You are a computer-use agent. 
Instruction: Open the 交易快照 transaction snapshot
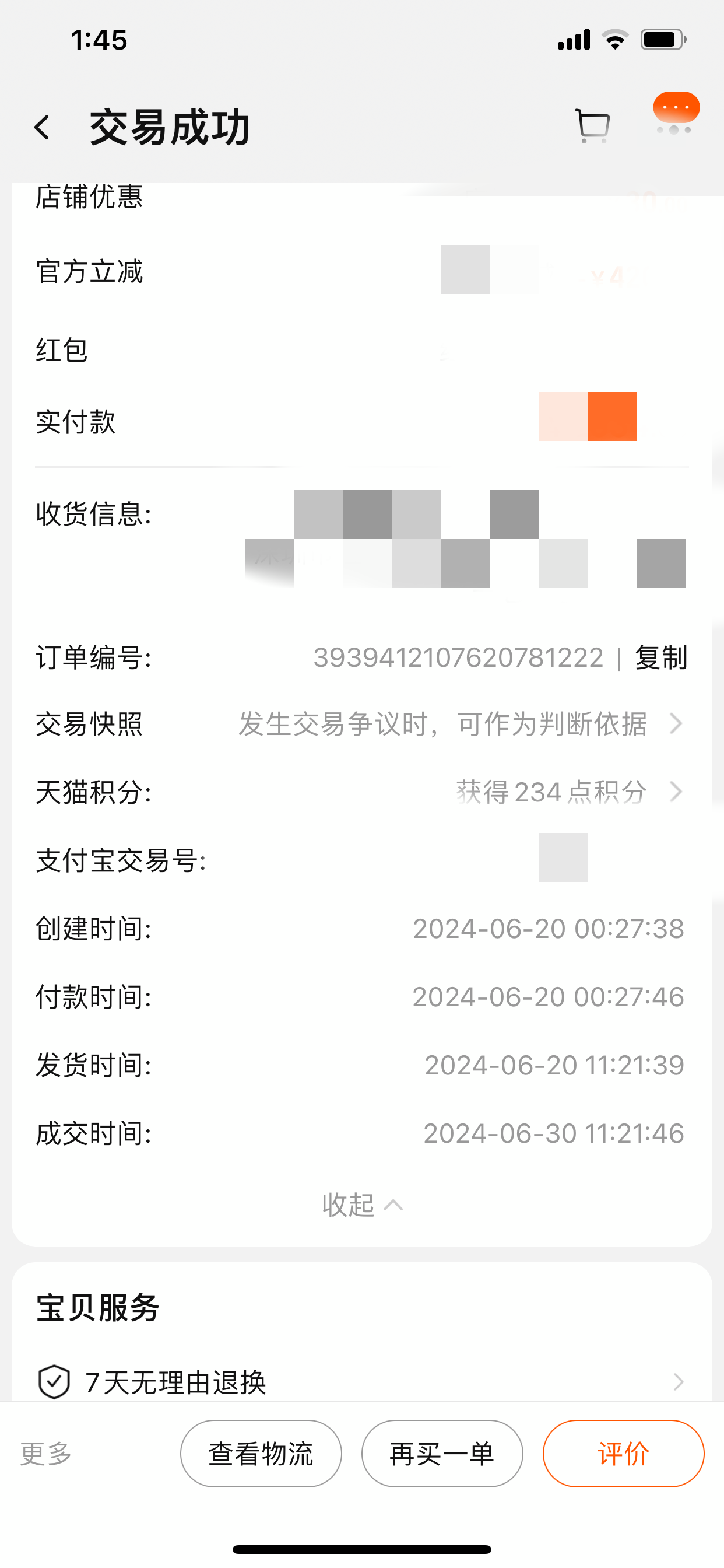pyautogui.click(x=361, y=724)
